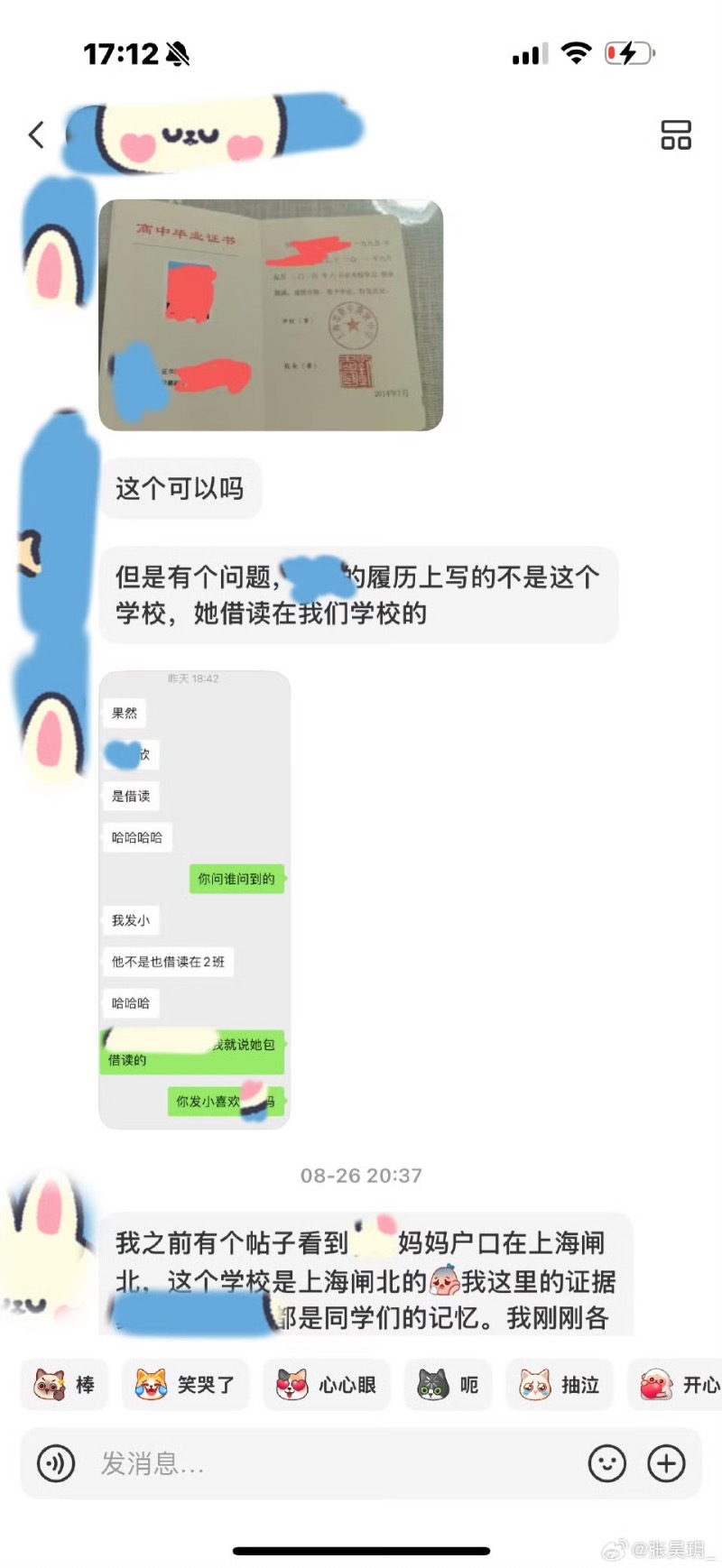This screenshot has width=722, height=1568.
Task: Open the chat options grid icon
Action: (675, 135)
